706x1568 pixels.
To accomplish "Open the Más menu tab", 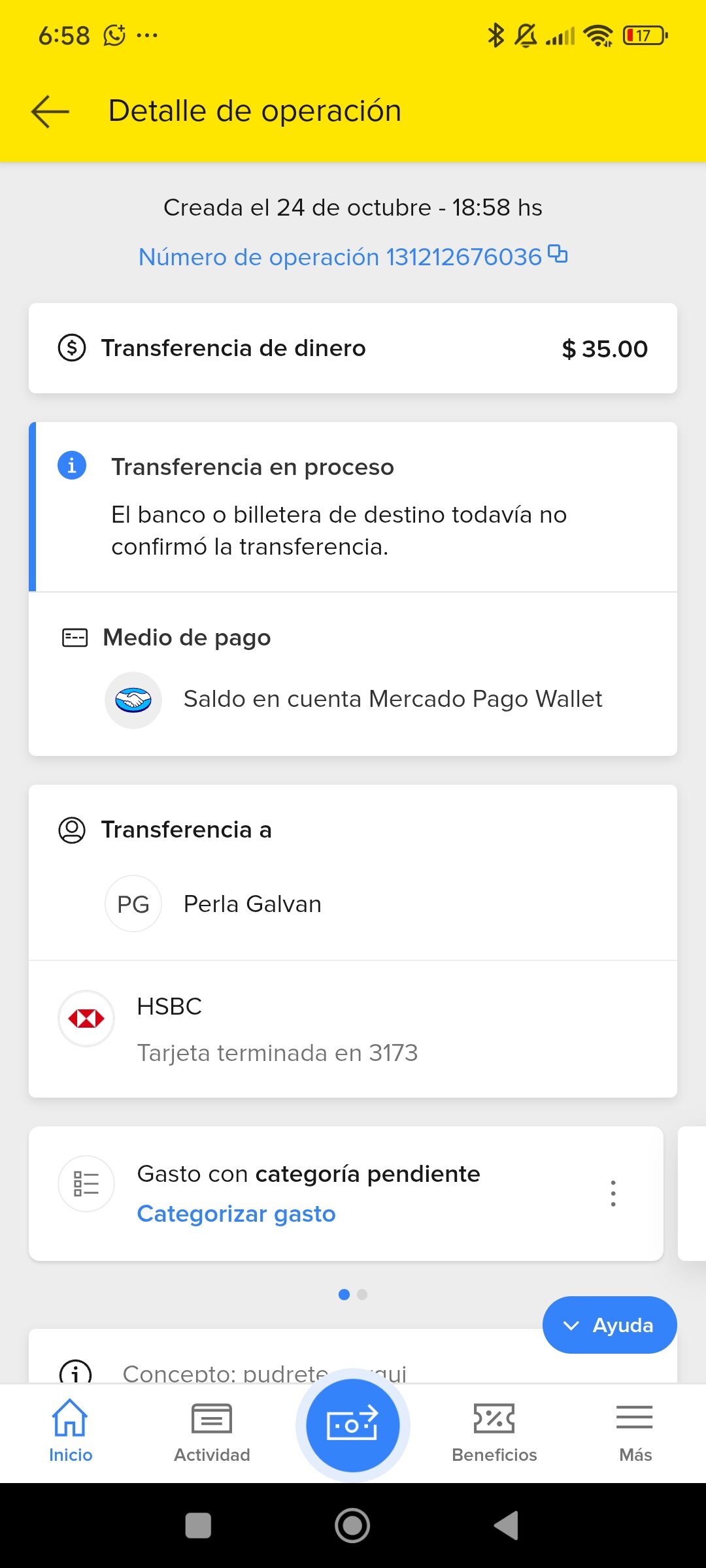I will tap(635, 1431).
